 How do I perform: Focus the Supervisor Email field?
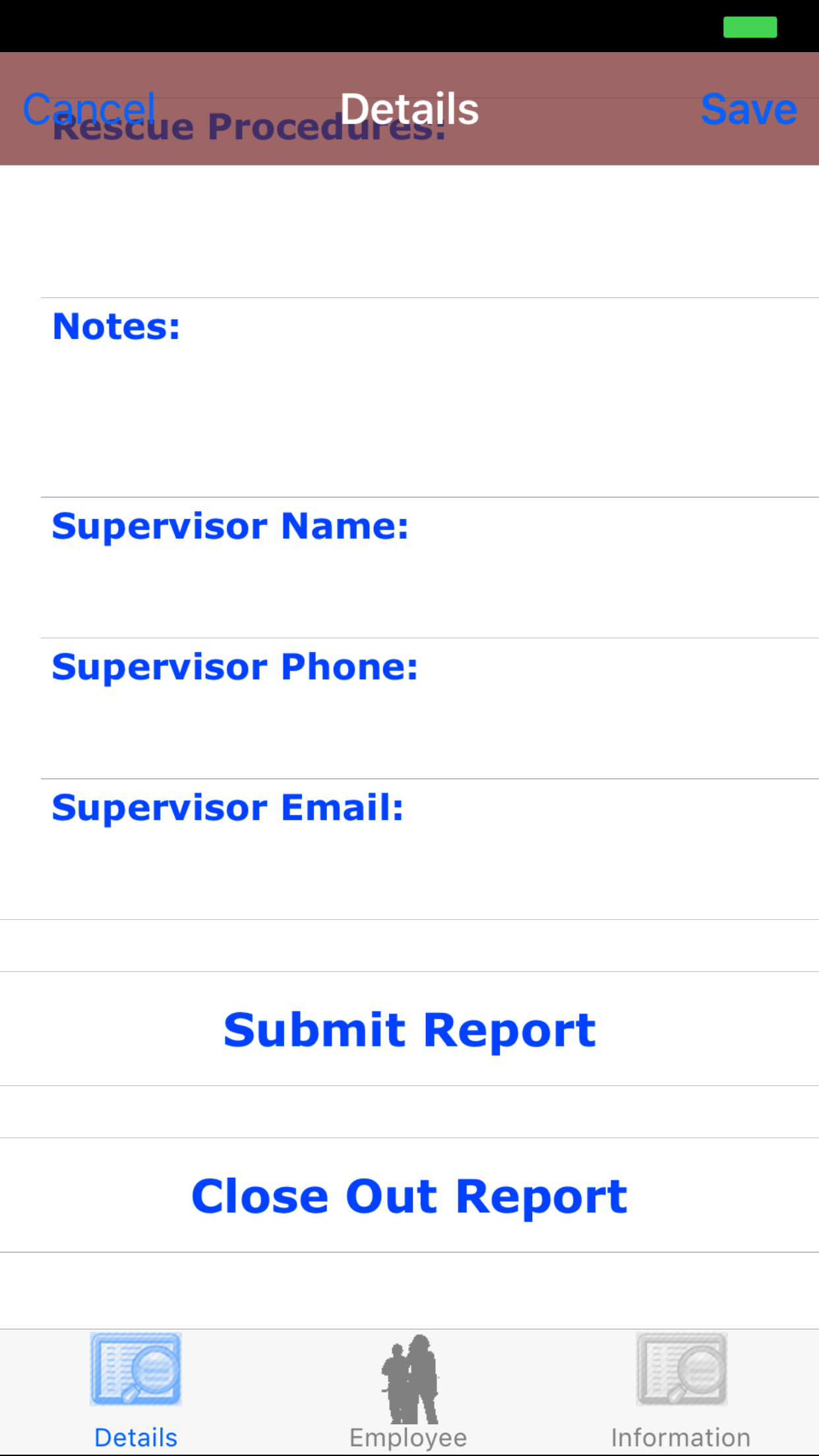coord(429,849)
